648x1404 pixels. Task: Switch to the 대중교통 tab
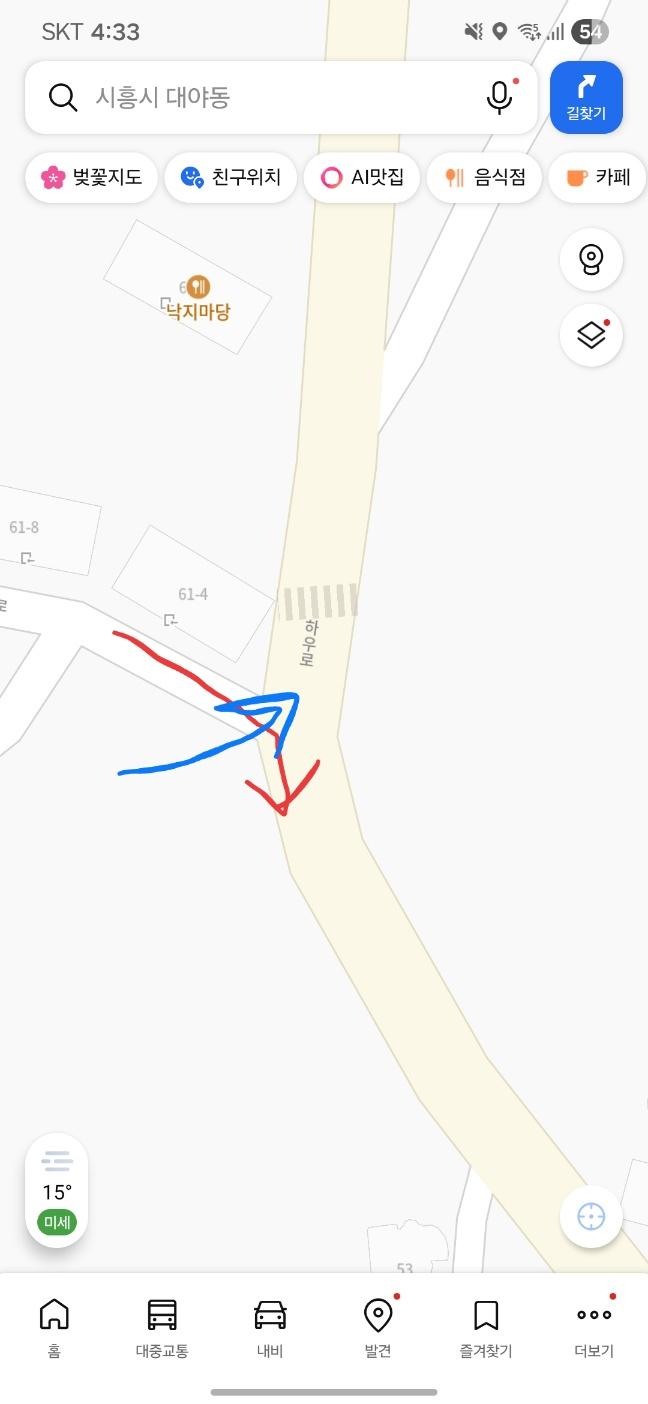[x=162, y=1328]
